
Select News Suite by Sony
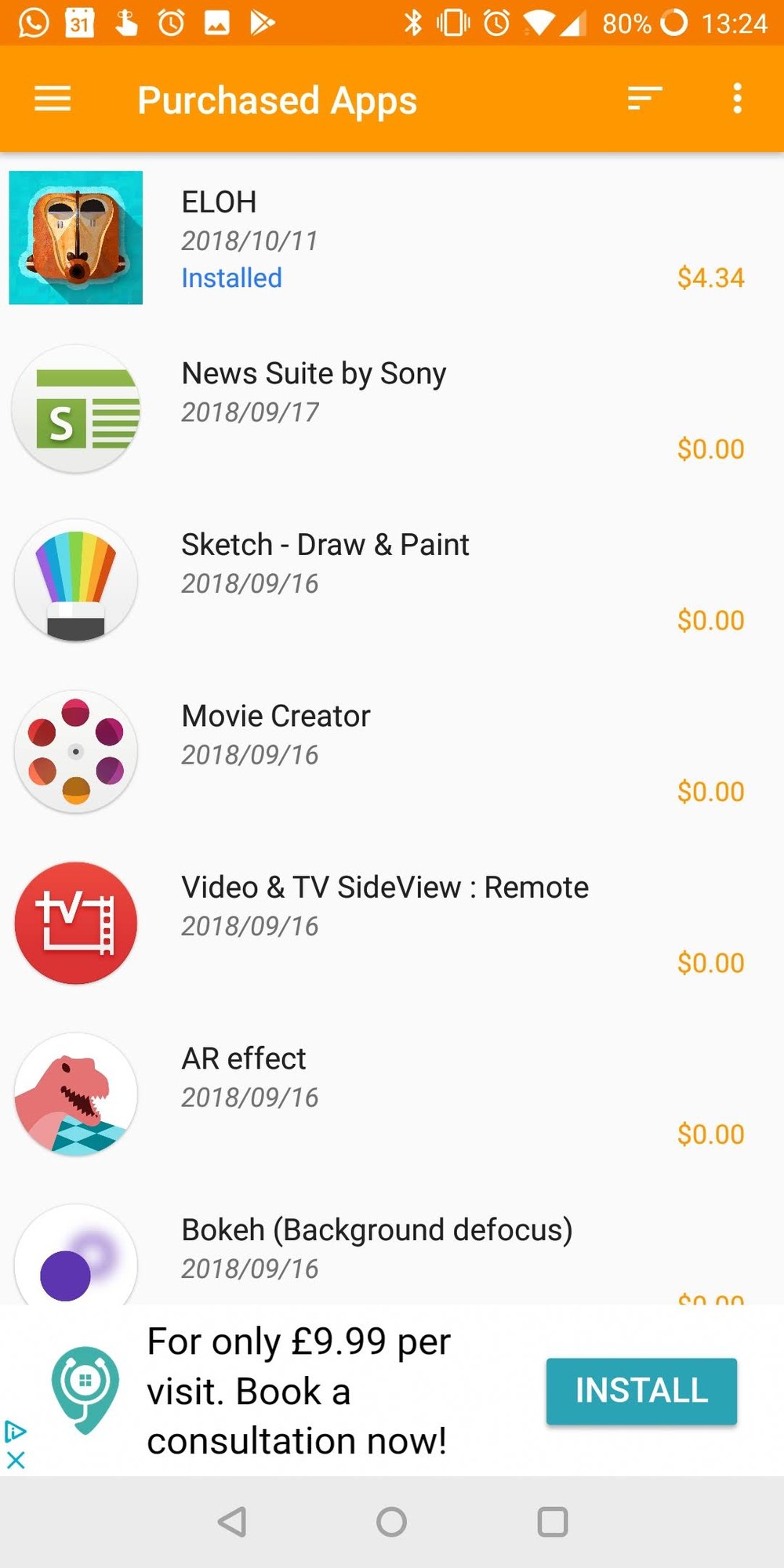click(392, 409)
